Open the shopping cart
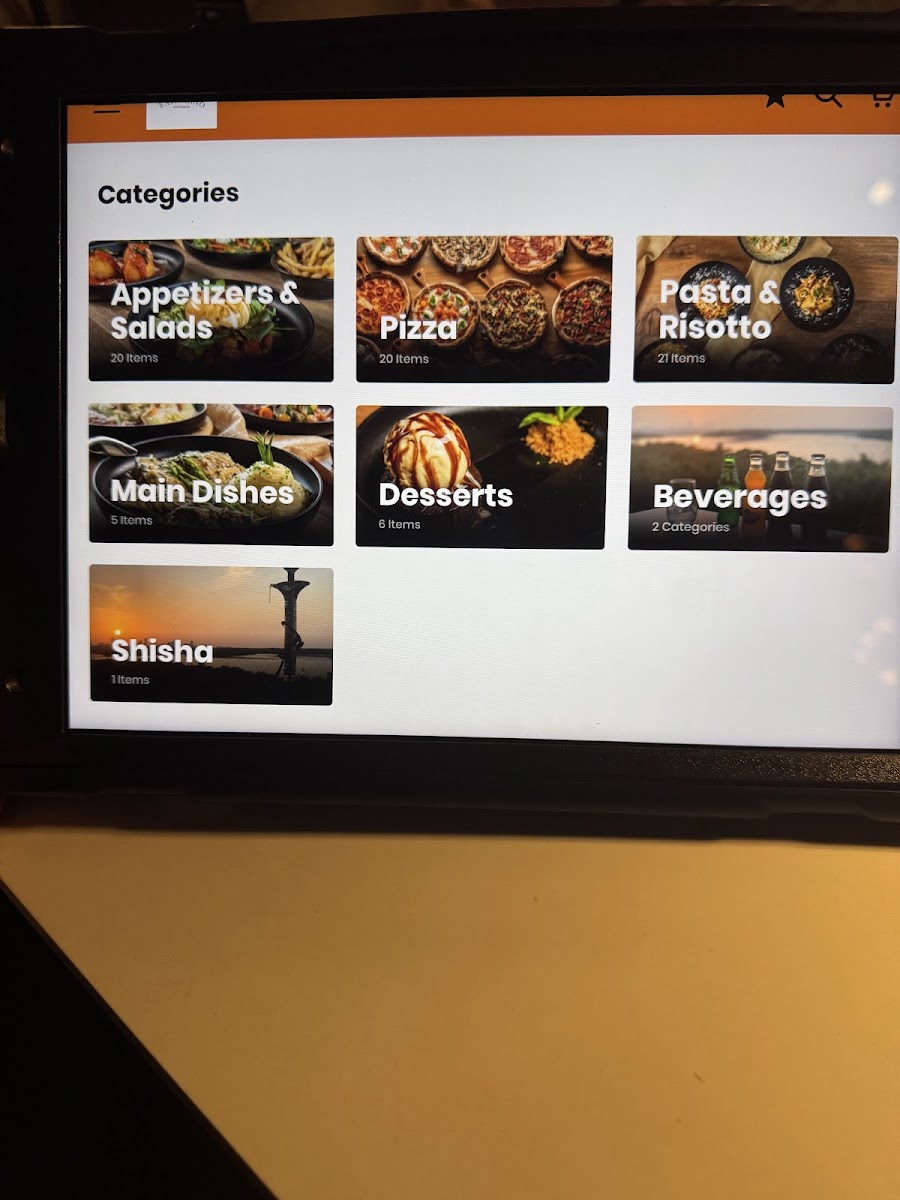 point(882,100)
